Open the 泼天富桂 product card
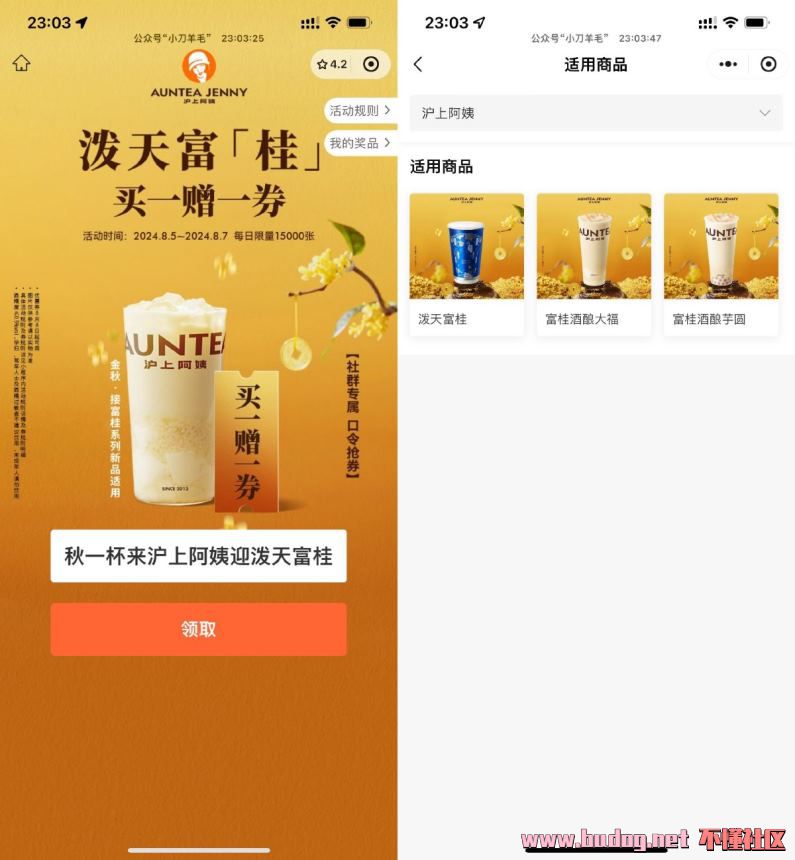 [466, 264]
